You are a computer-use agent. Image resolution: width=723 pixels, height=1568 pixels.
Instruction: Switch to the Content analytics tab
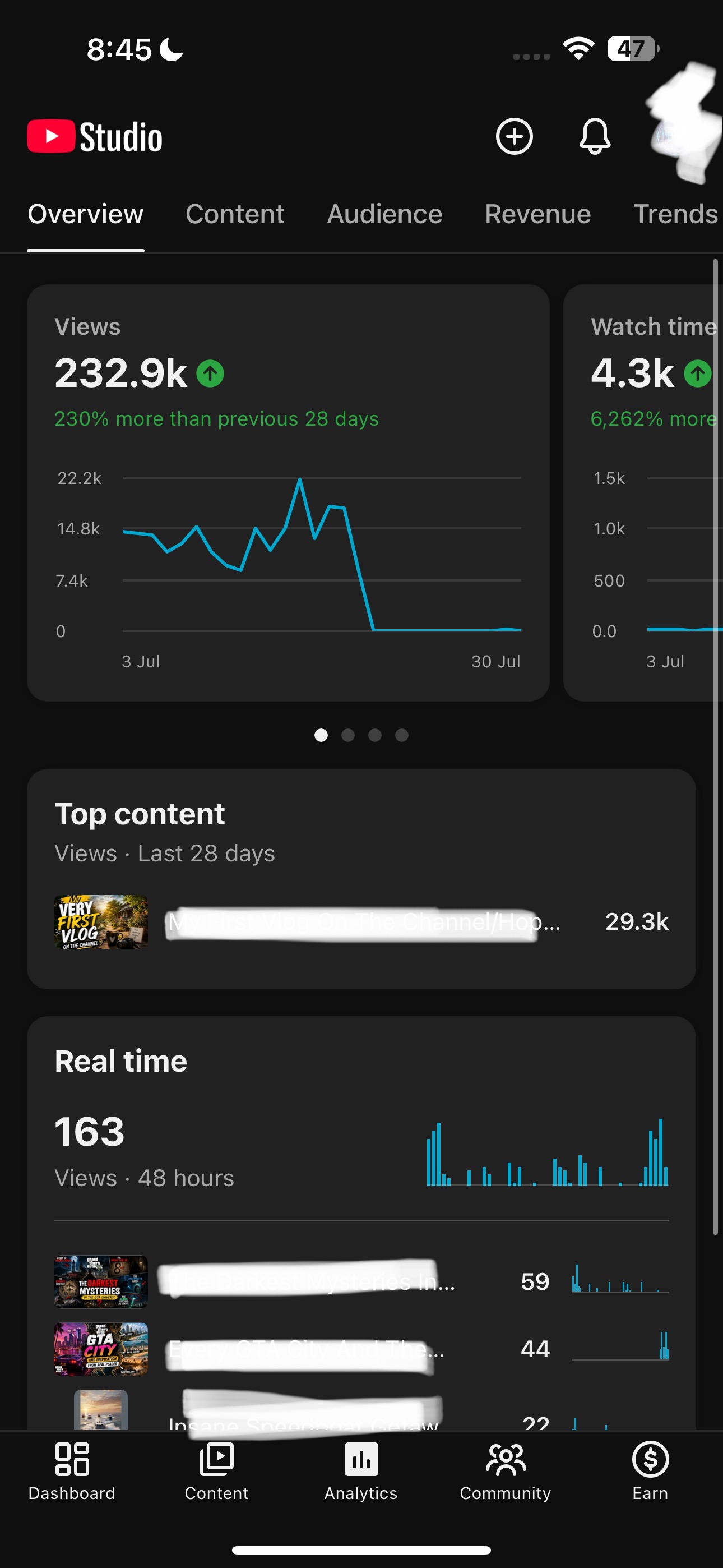coord(235,214)
